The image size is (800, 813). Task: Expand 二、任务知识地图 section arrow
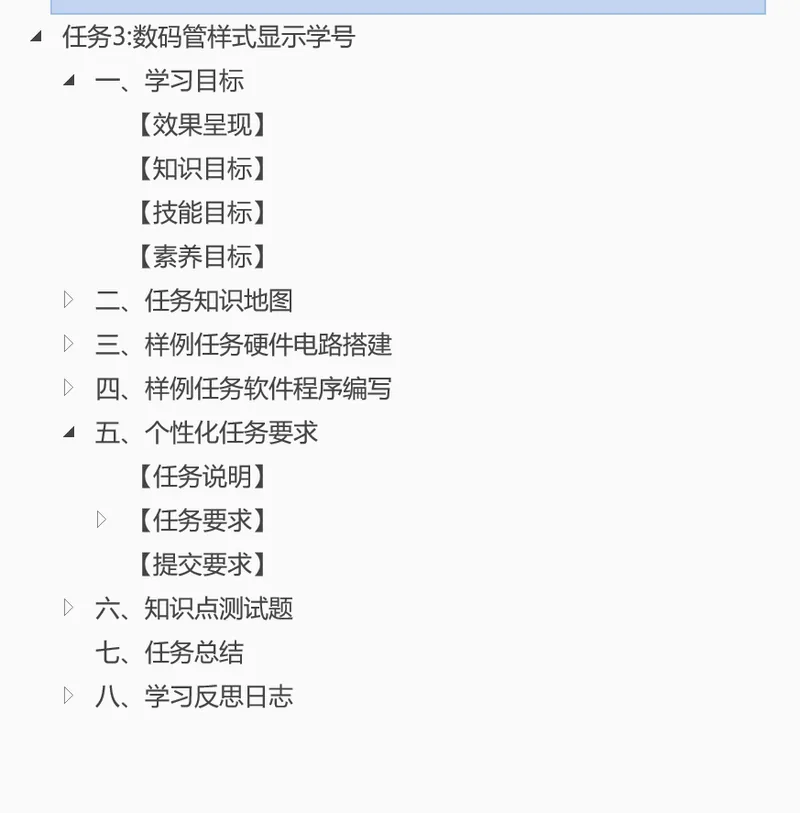tap(68, 300)
